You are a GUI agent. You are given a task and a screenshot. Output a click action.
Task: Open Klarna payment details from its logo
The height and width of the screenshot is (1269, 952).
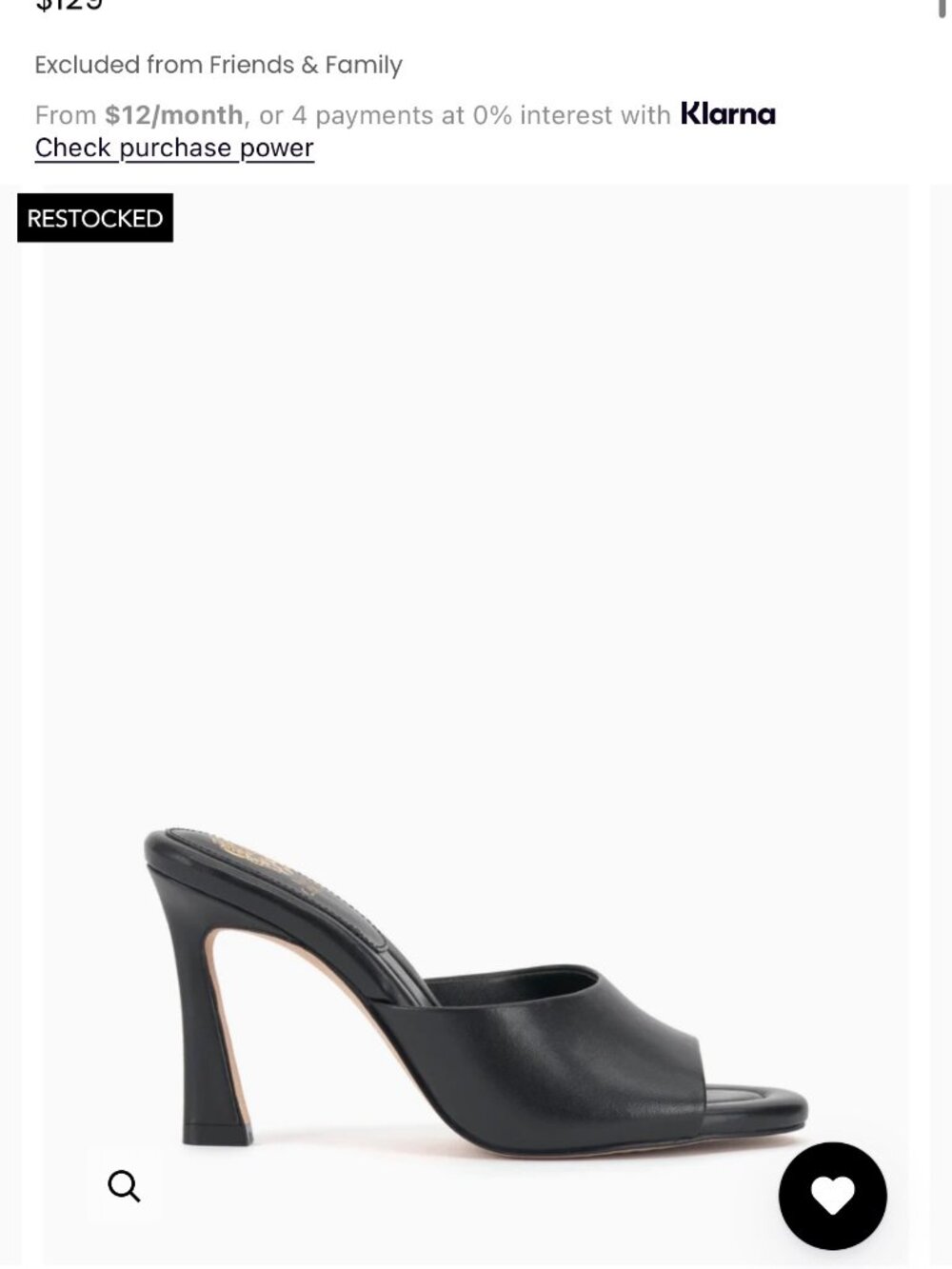(x=726, y=113)
